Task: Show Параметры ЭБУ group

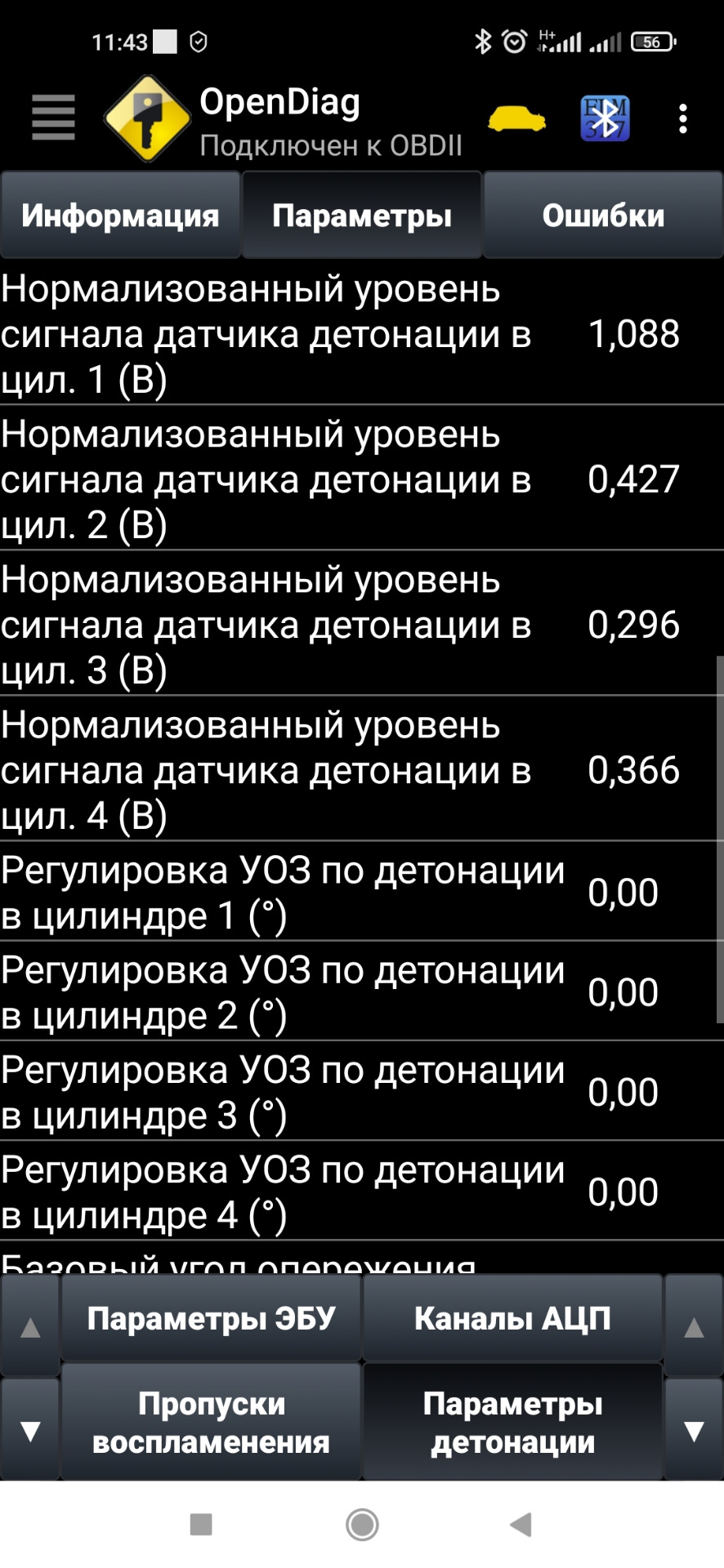Action: [x=212, y=1319]
